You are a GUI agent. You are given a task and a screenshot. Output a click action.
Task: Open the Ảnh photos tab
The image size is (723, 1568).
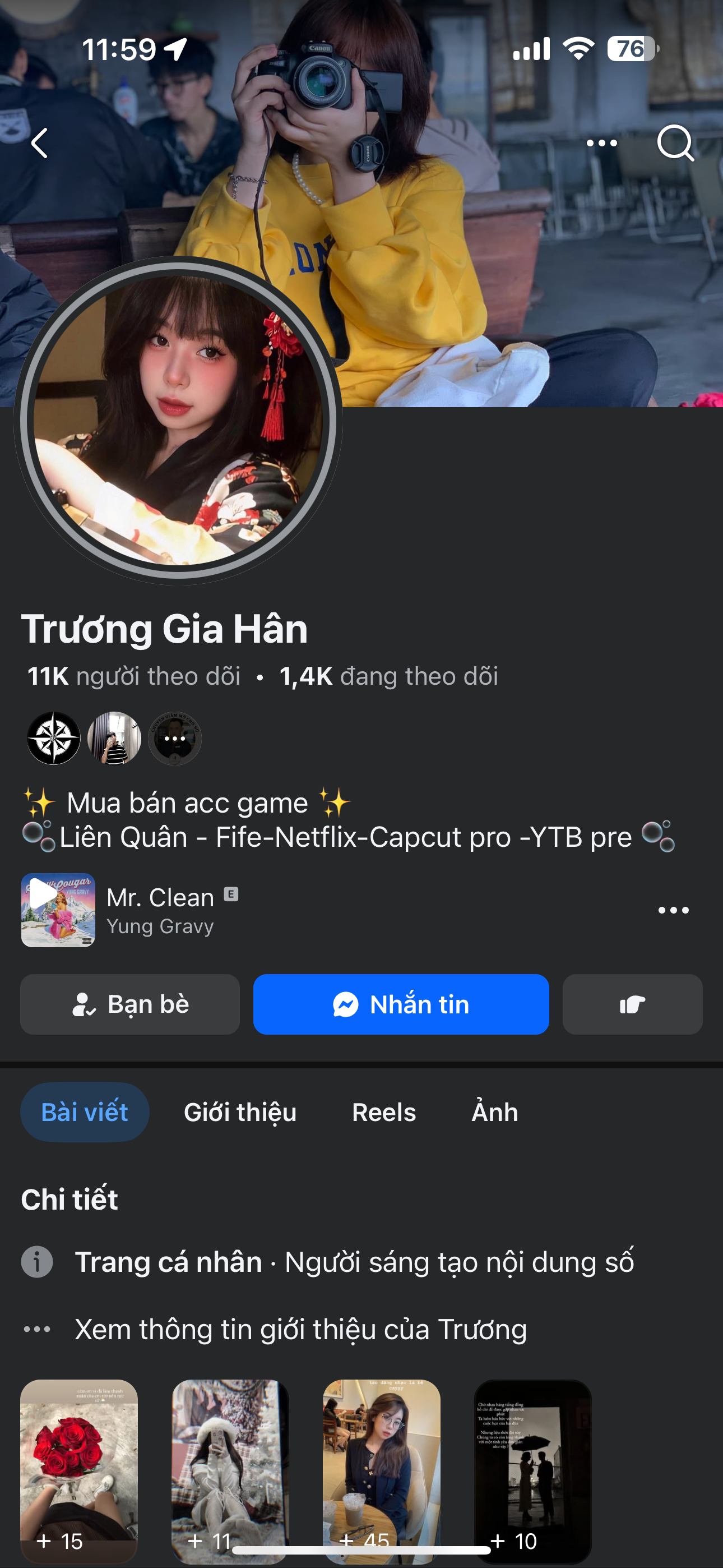(x=495, y=1112)
